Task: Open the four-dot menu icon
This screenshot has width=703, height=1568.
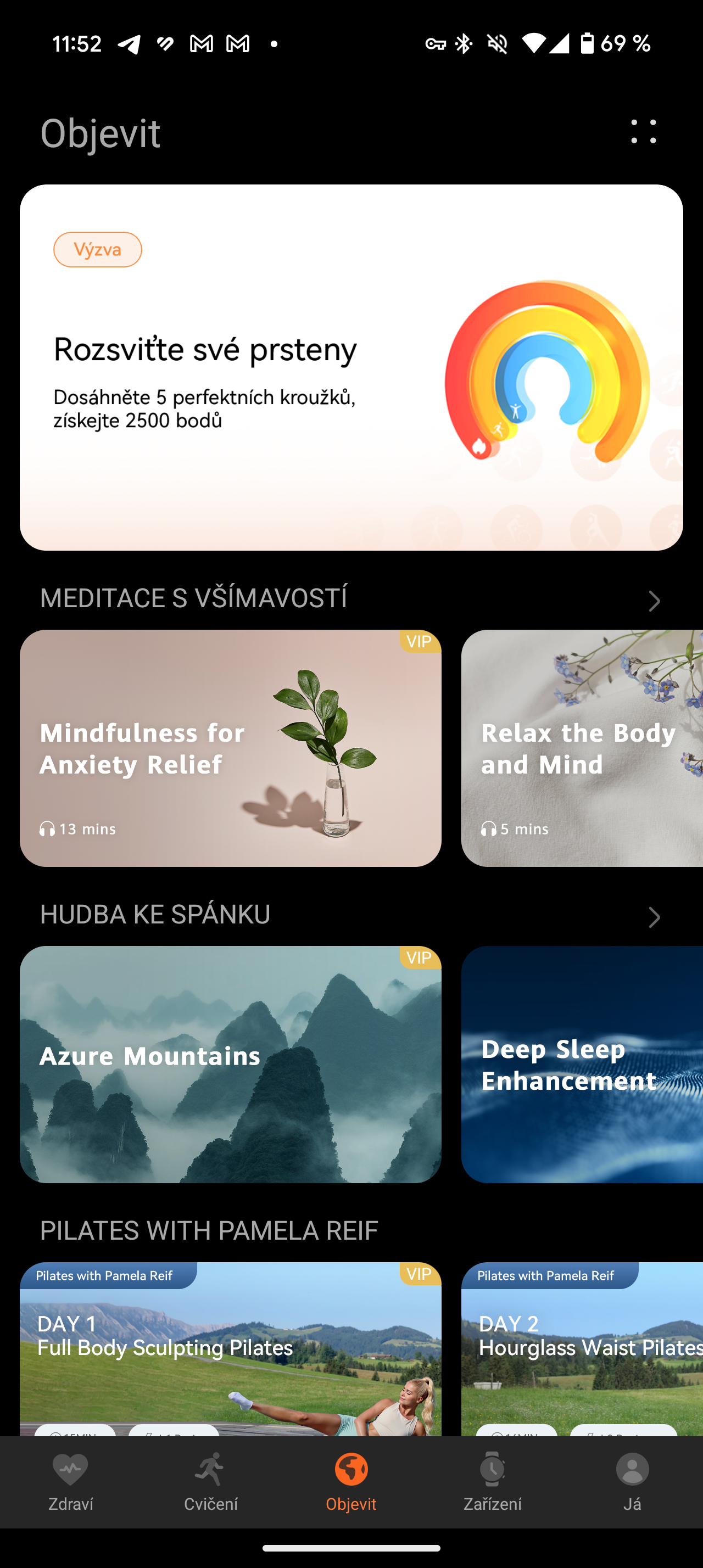Action: coord(643,131)
